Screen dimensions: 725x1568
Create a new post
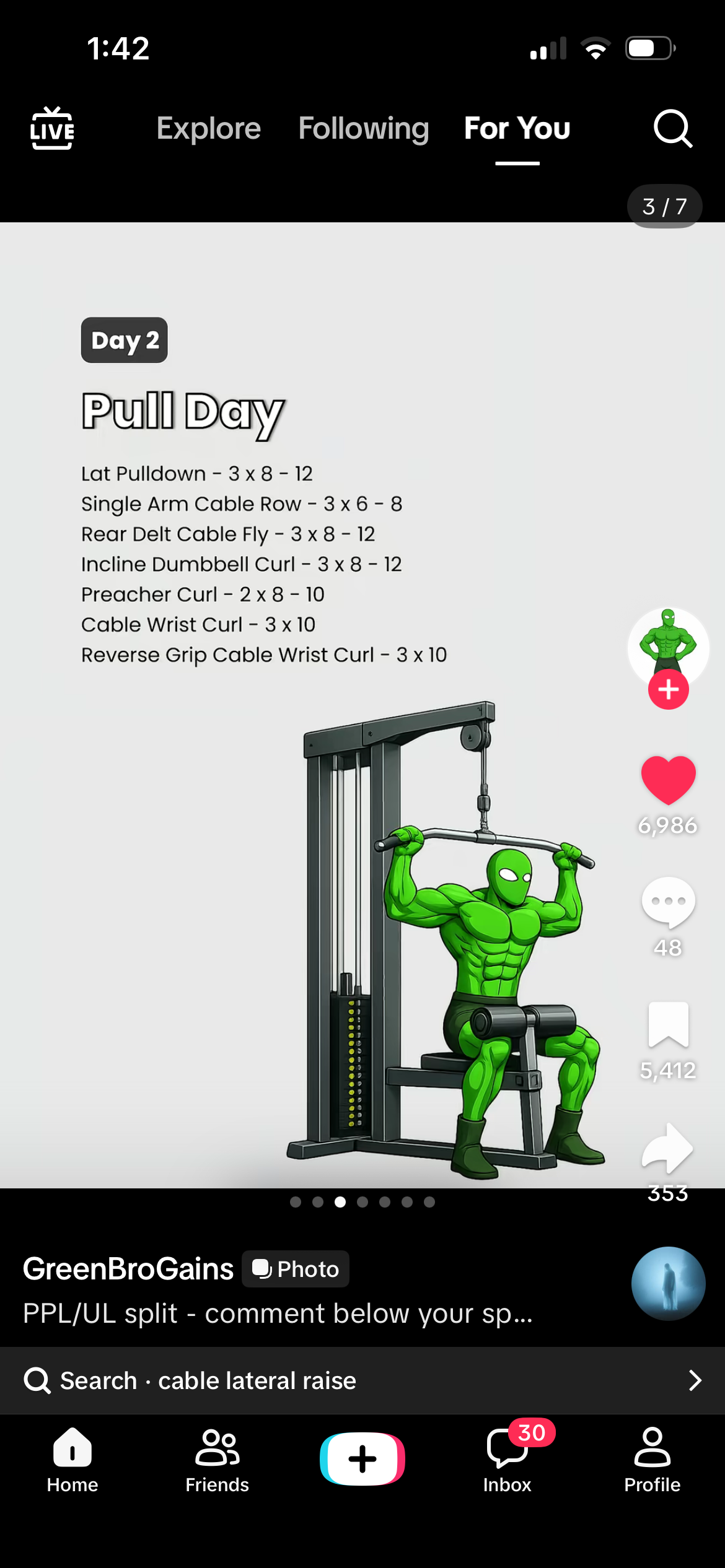(362, 1459)
